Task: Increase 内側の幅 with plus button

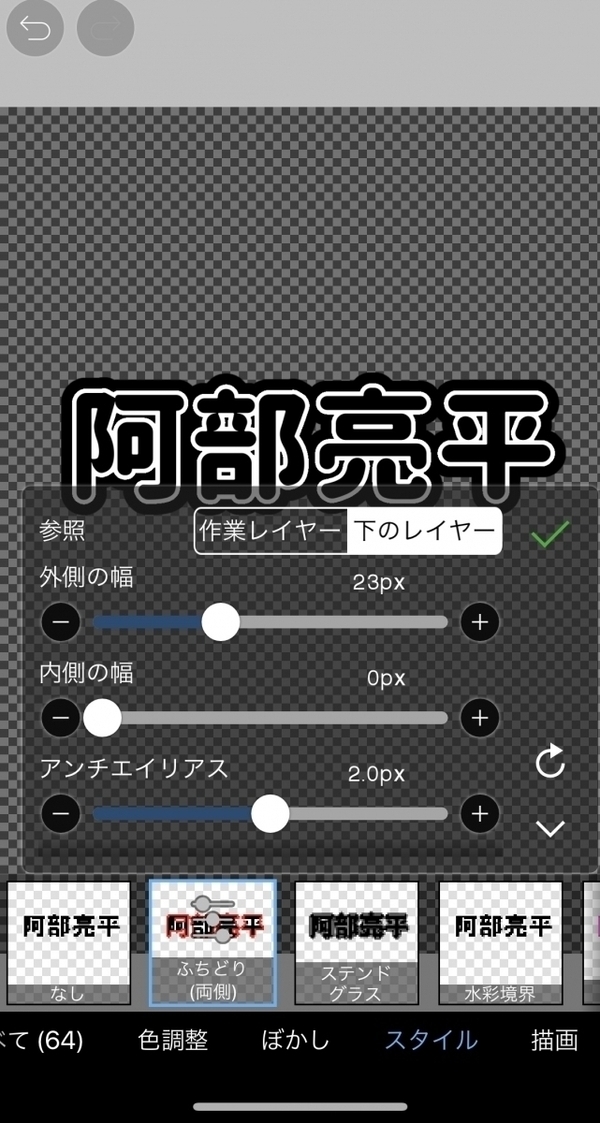Action: (x=480, y=718)
